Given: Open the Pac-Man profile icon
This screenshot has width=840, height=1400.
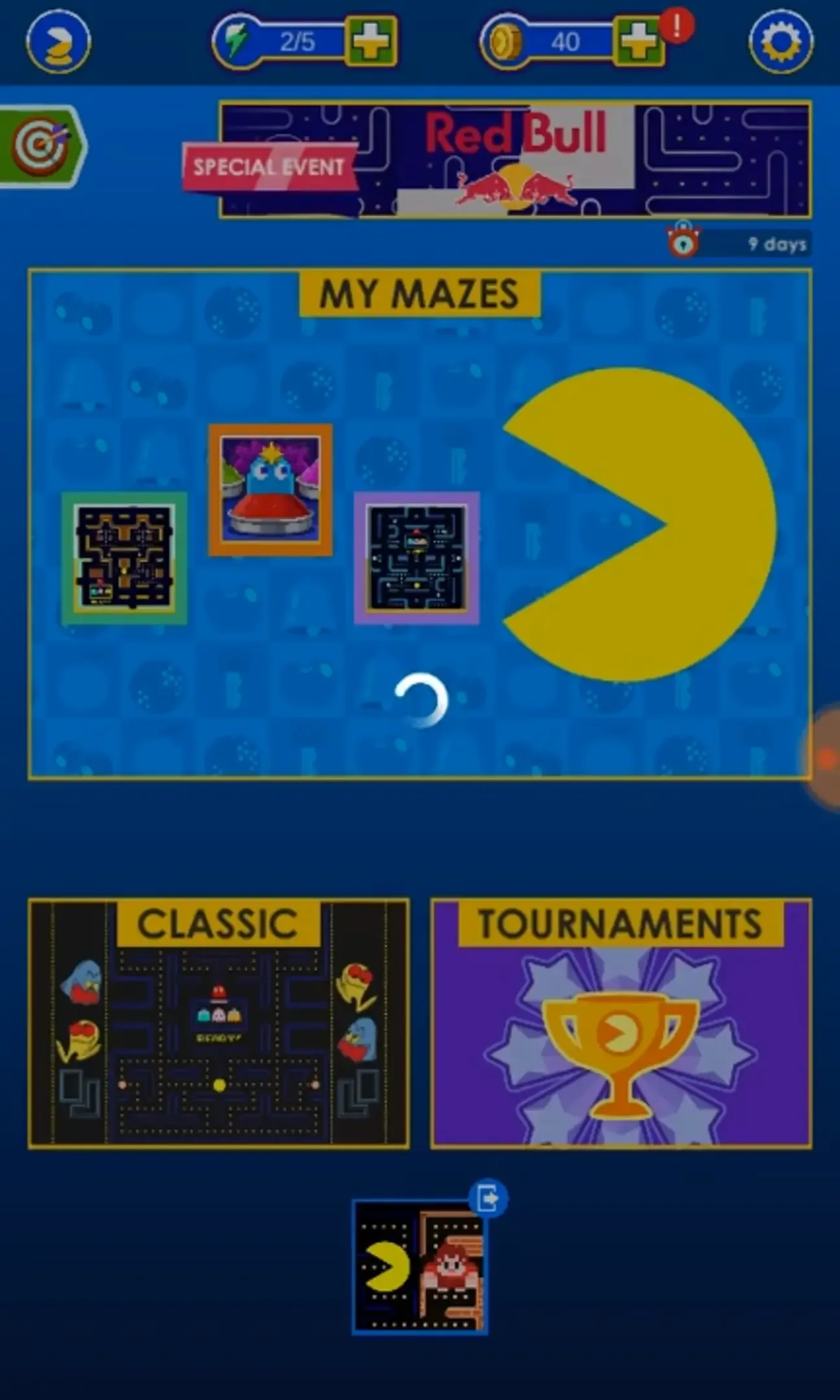Looking at the screenshot, I should click(x=58, y=41).
